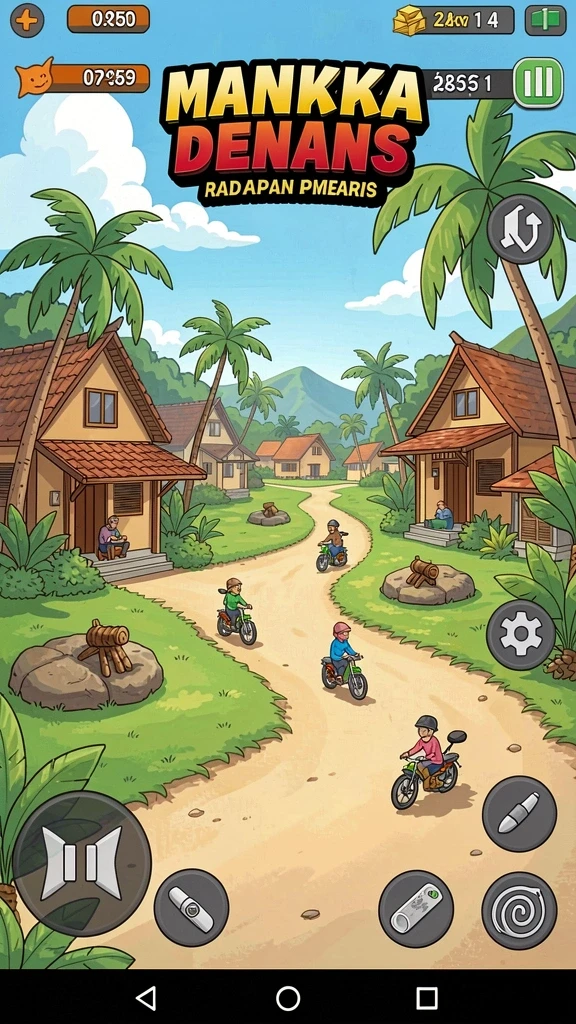Image resolution: width=576 pixels, height=1024 pixels.
Task: Open recent apps with the square button
Action: pyautogui.click(x=426, y=998)
